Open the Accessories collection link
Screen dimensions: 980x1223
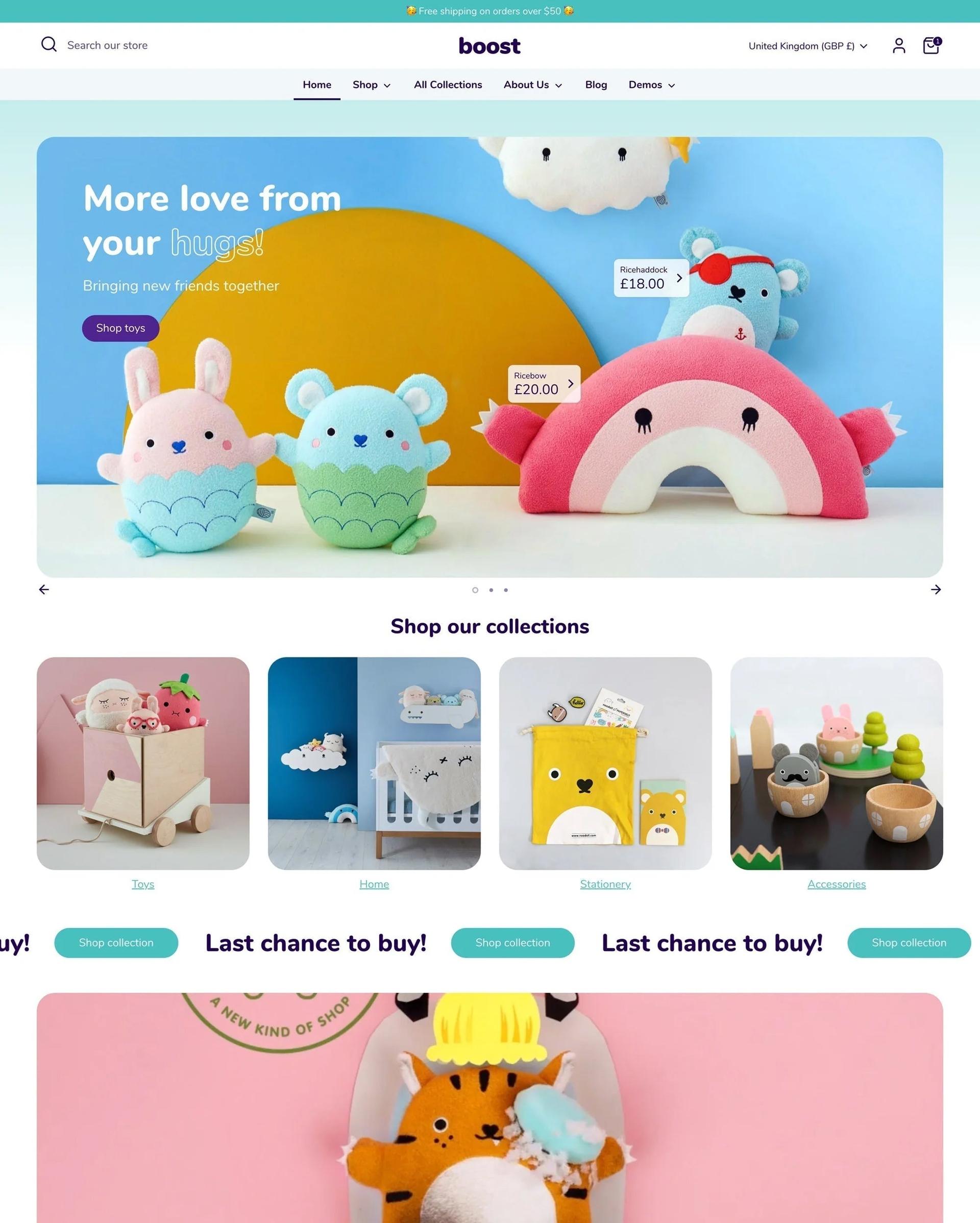pyautogui.click(x=836, y=884)
